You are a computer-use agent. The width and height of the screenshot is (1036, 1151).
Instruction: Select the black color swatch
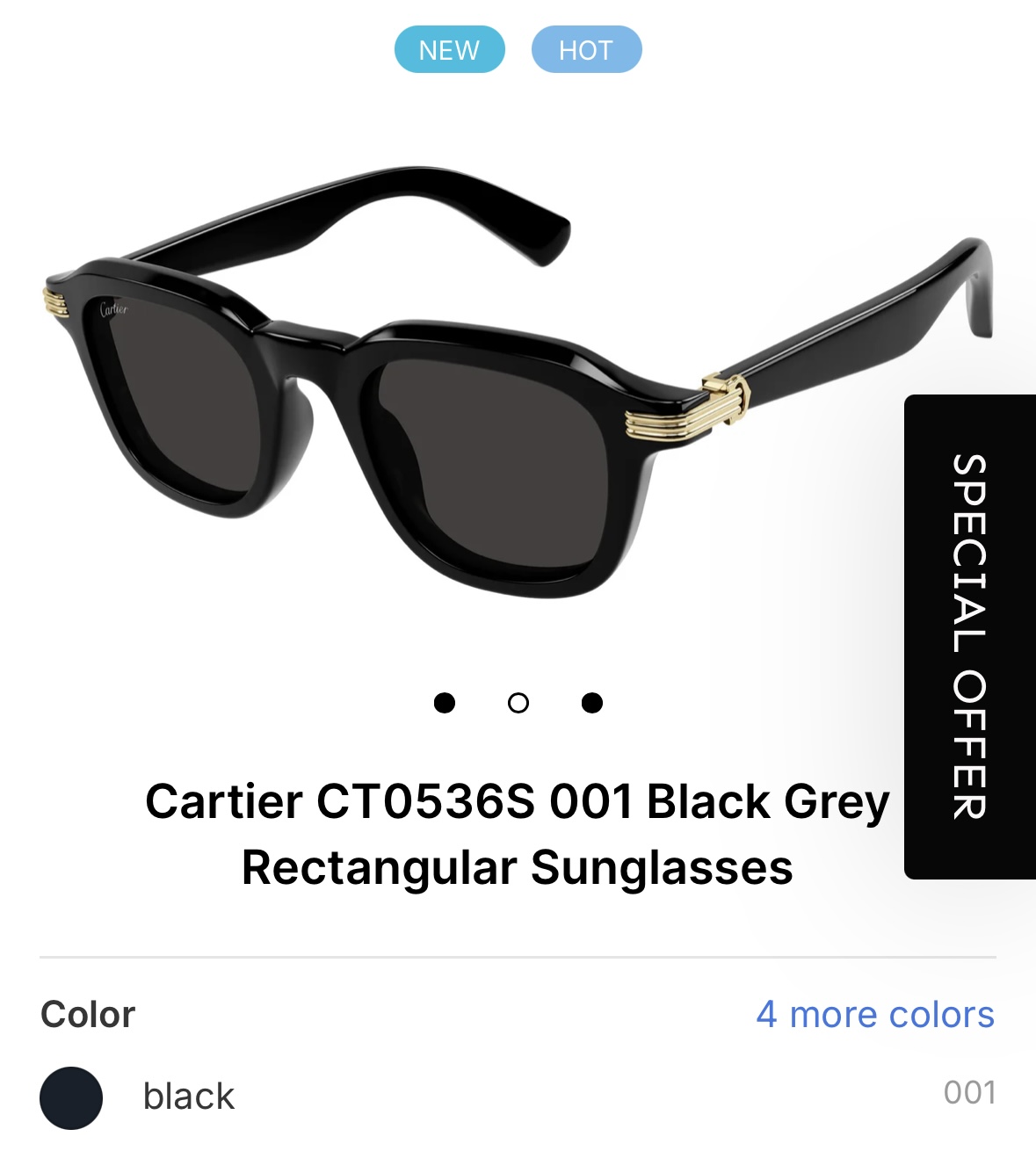pyautogui.click(x=71, y=1097)
